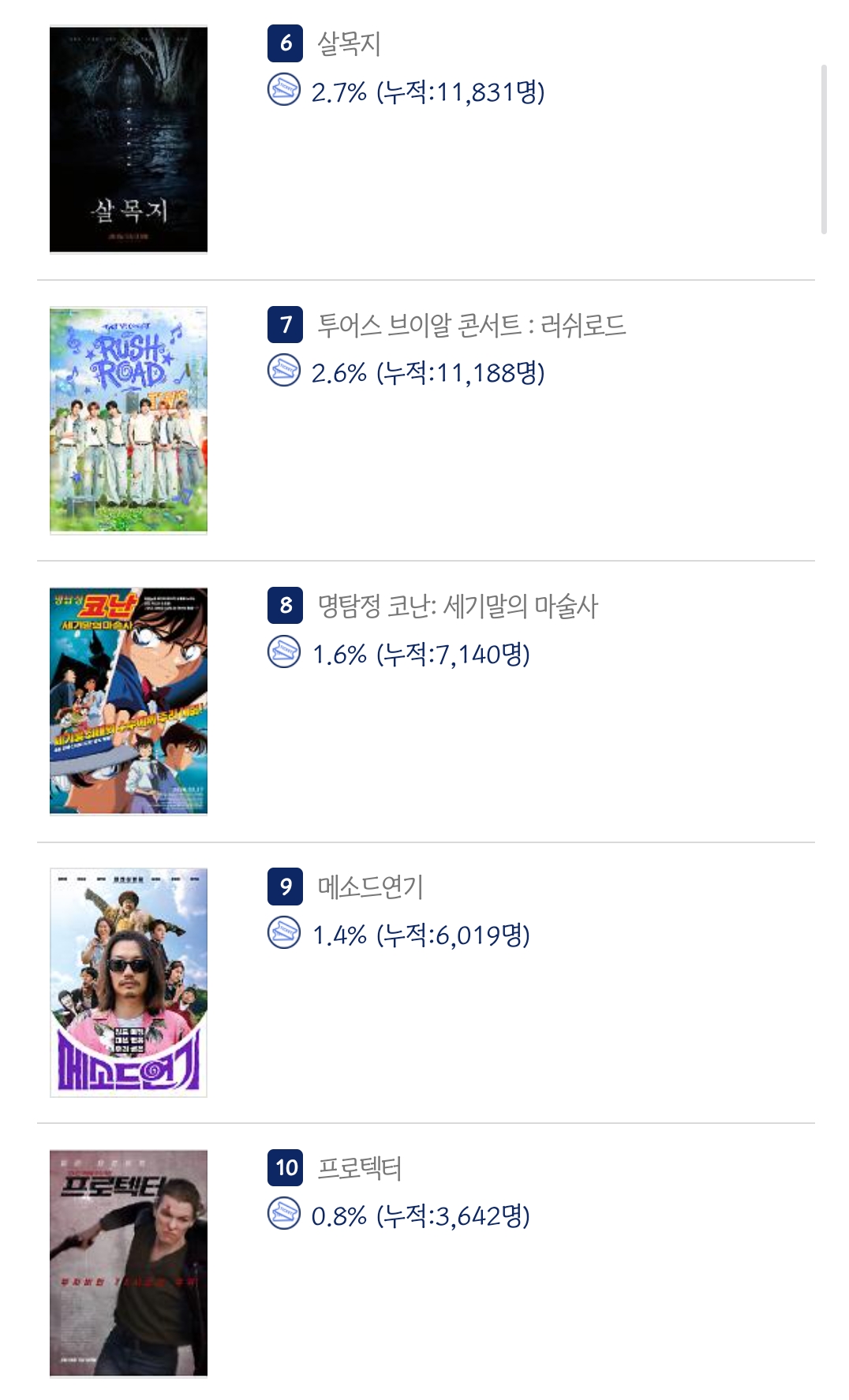Screen dimensions: 849x1400
Task: Open the 메소드연기 movie poster
Action: click(x=129, y=983)
